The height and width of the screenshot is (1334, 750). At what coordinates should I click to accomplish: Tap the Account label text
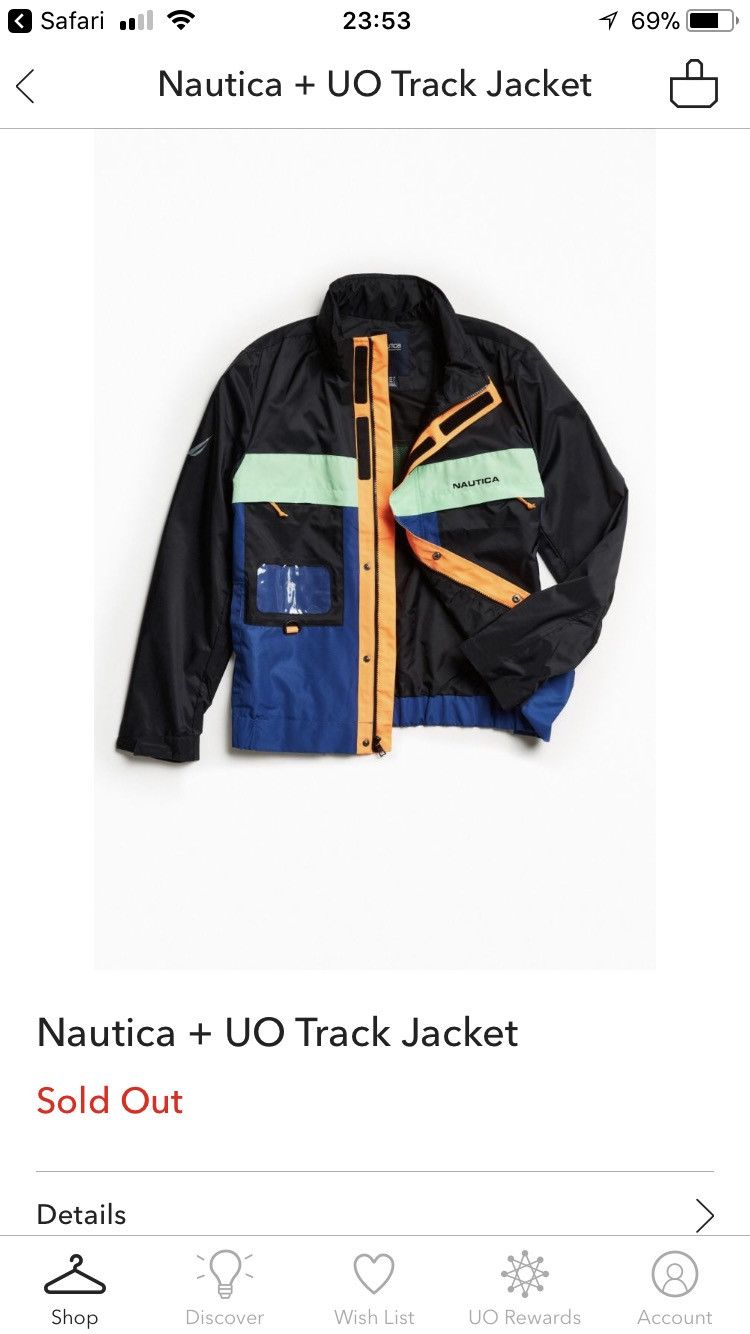[674, 1318]
